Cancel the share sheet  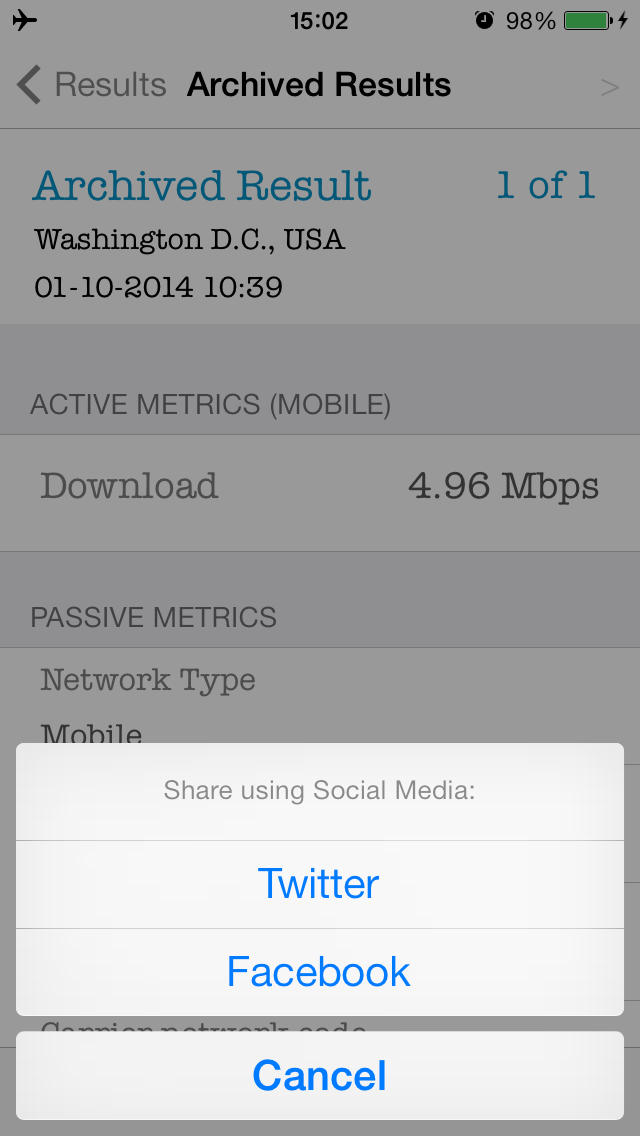pos(320,1076)
